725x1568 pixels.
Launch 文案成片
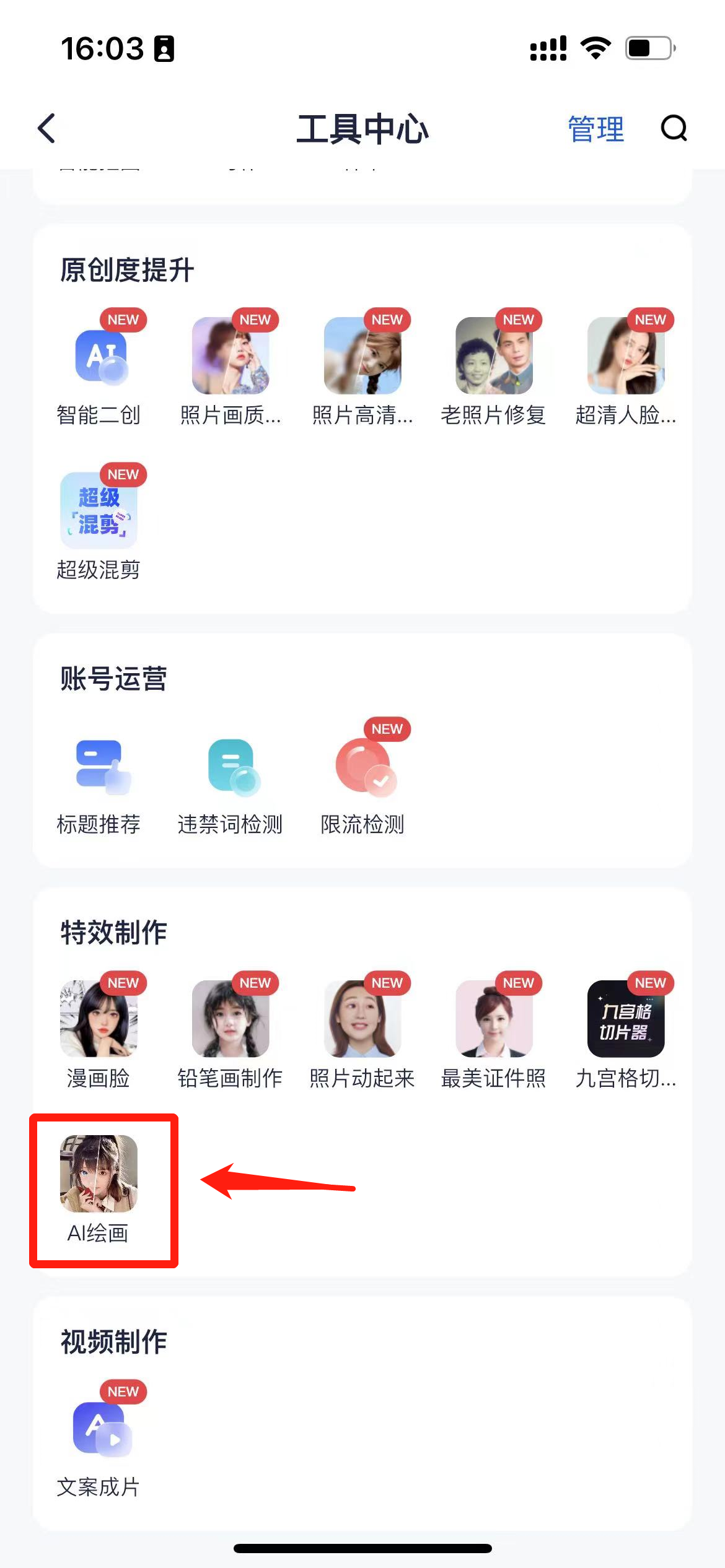[x=99, y=1429]
